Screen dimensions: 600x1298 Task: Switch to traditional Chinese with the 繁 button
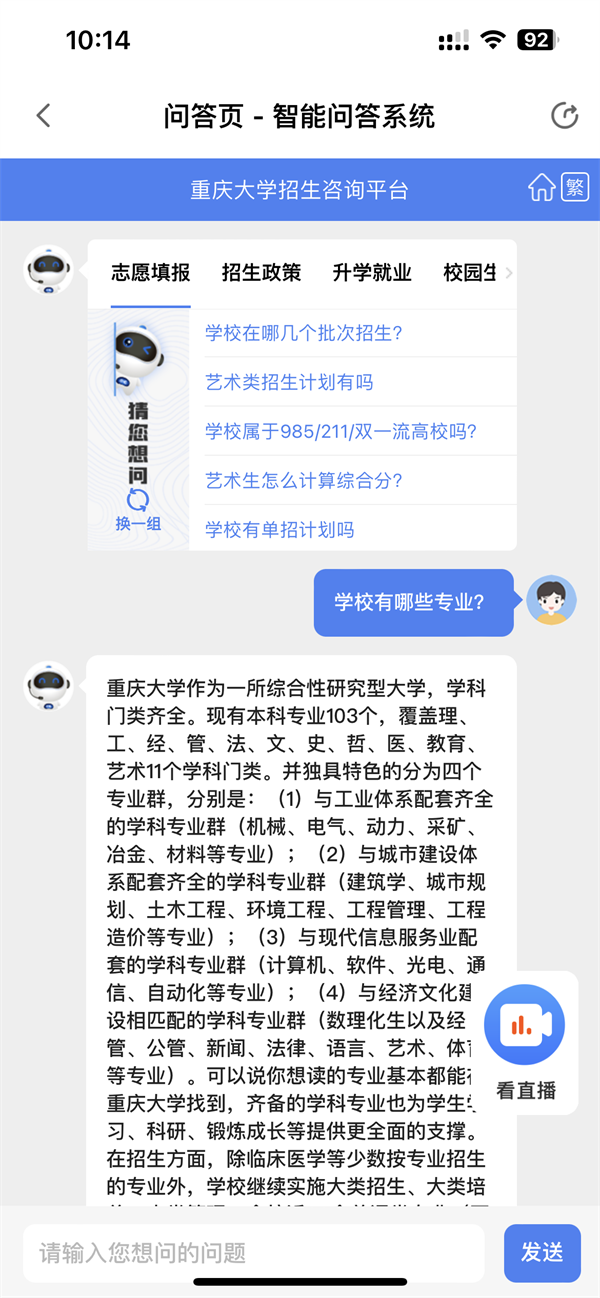[575, 187]
